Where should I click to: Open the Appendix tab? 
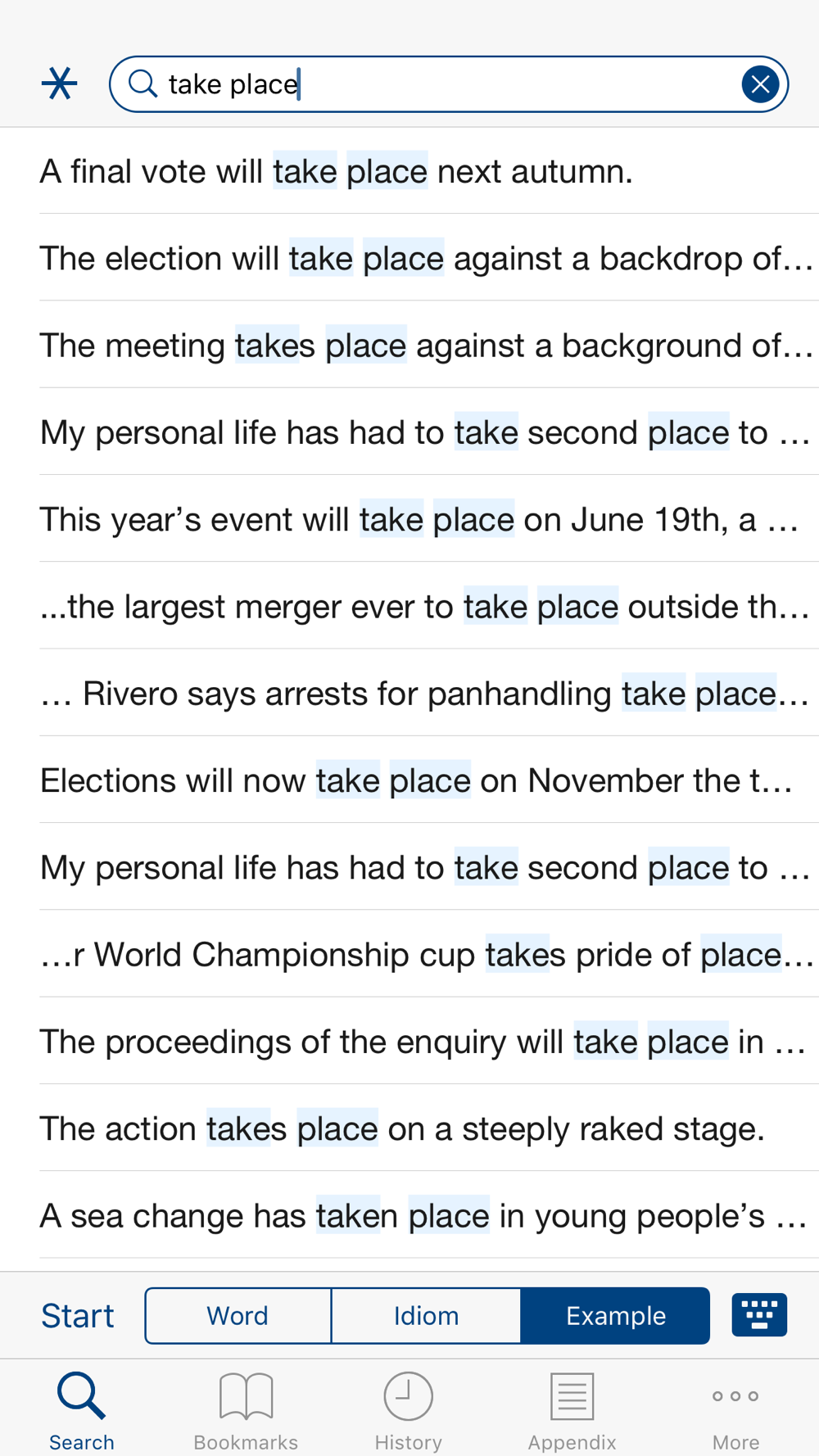(x=572, y=1410)
